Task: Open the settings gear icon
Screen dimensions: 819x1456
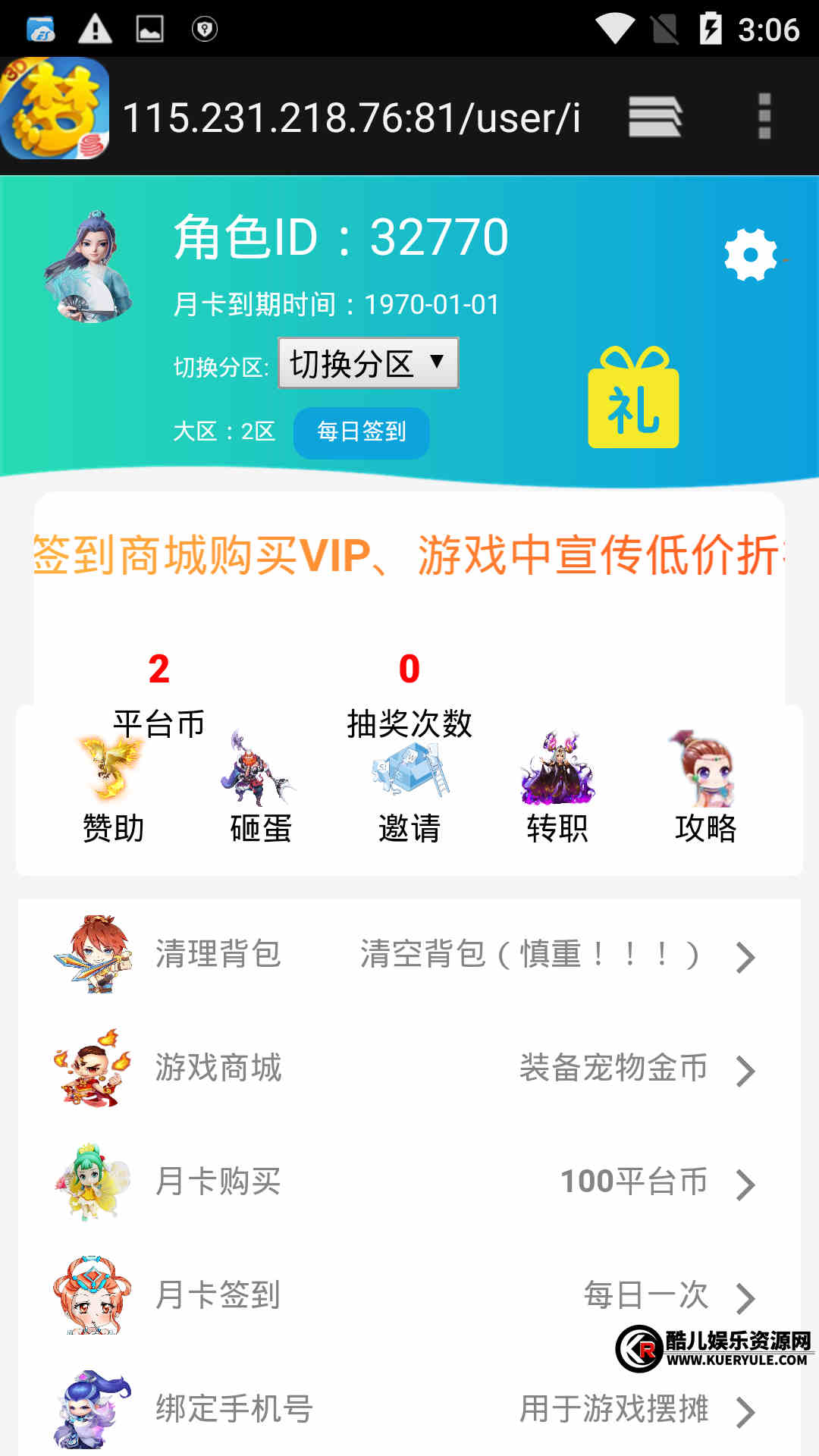Action: coord(751,255)
